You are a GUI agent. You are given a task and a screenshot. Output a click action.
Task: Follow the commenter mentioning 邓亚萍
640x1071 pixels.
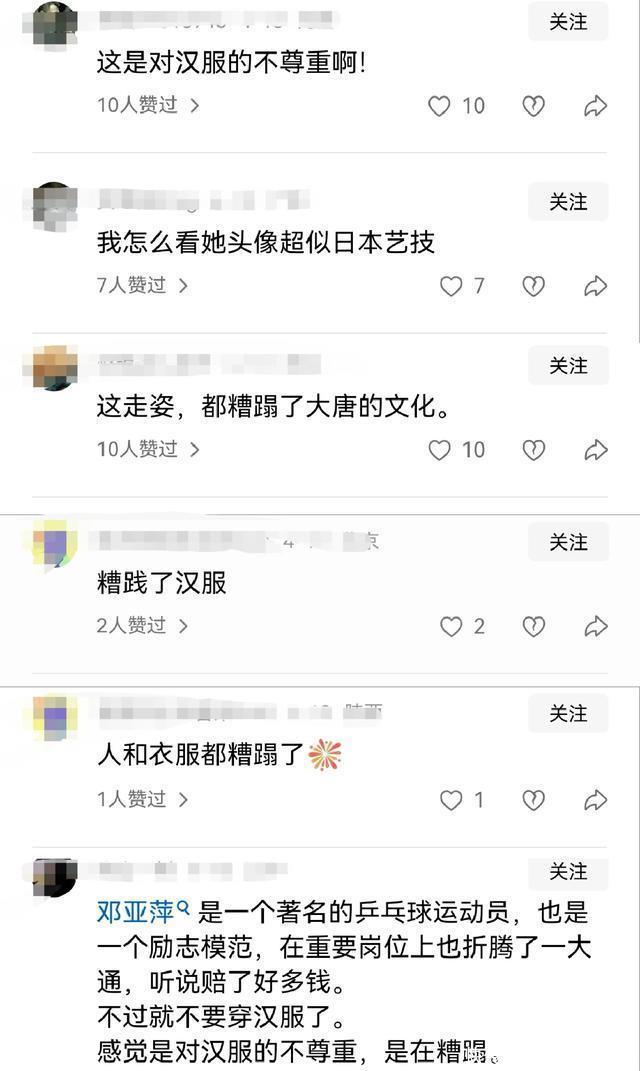568,872
